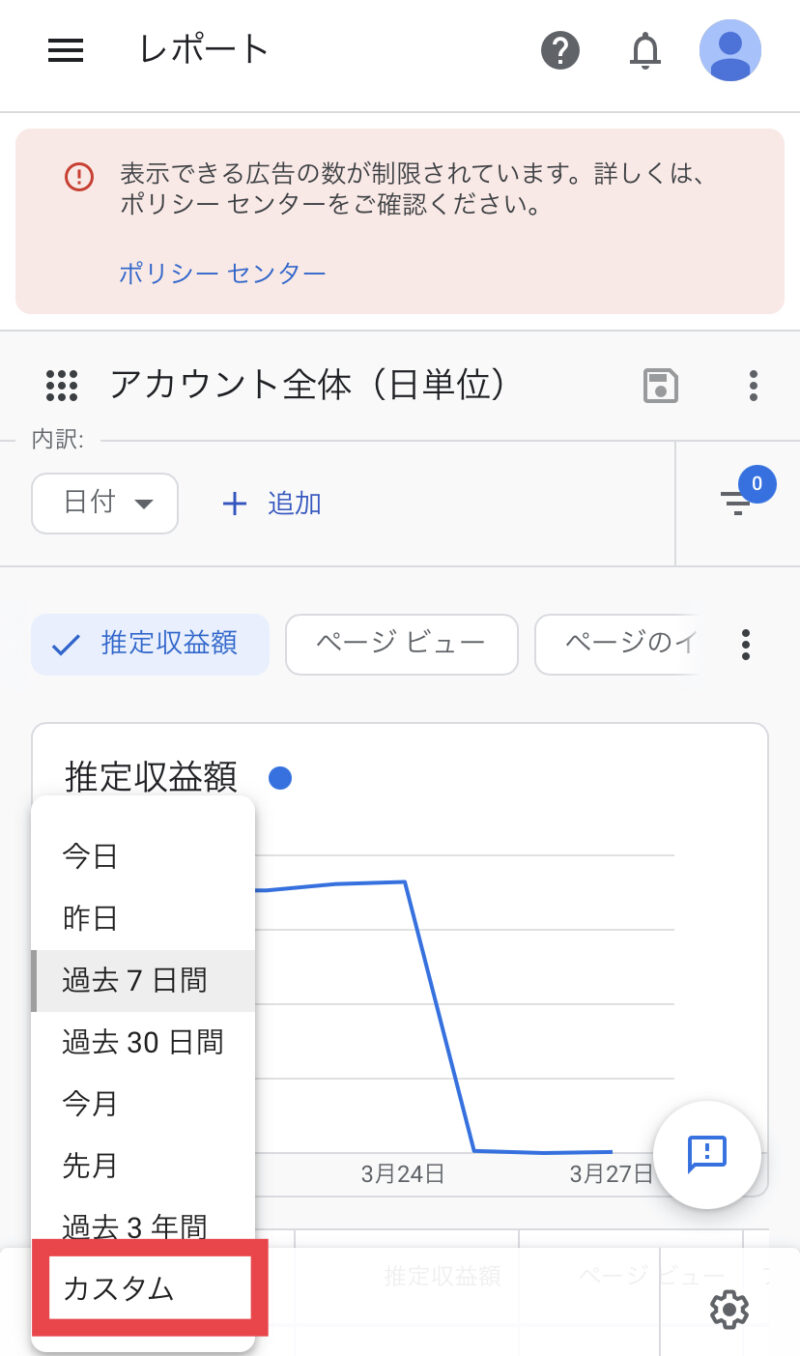The height and width of the screenshot is (1356, 800).
Task: Open the table settings gear icon
Action: [x=729, y=1309]
